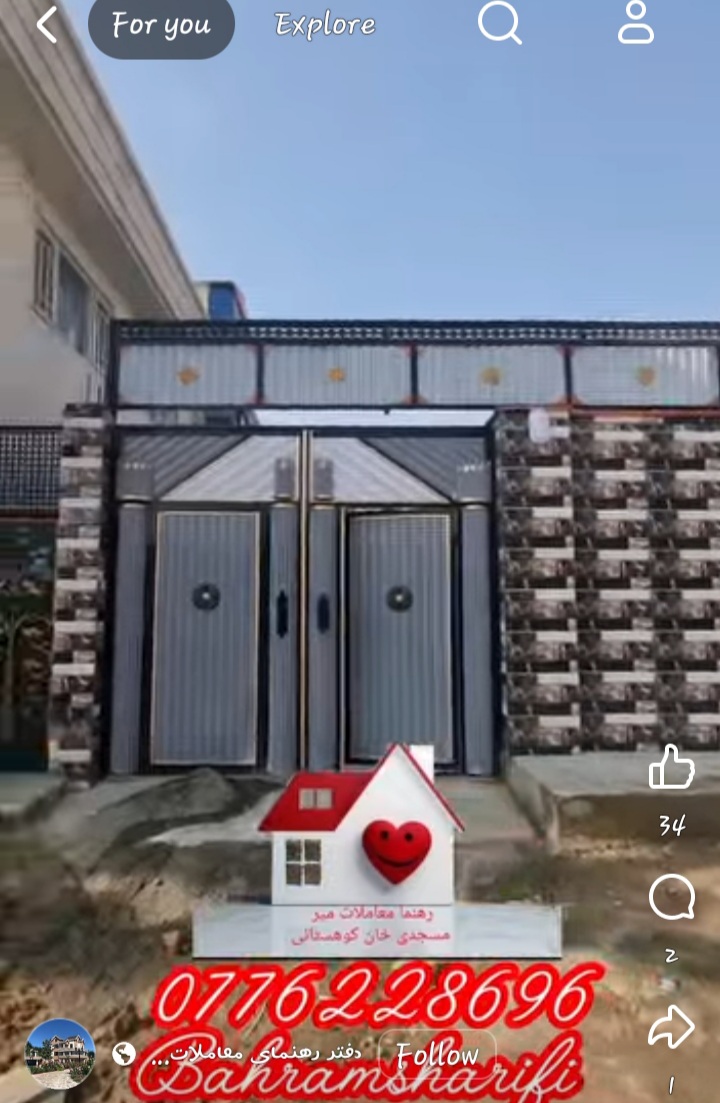Open the comments on this video
Screen dimensions: 720x1103
(x=671, y=898)
